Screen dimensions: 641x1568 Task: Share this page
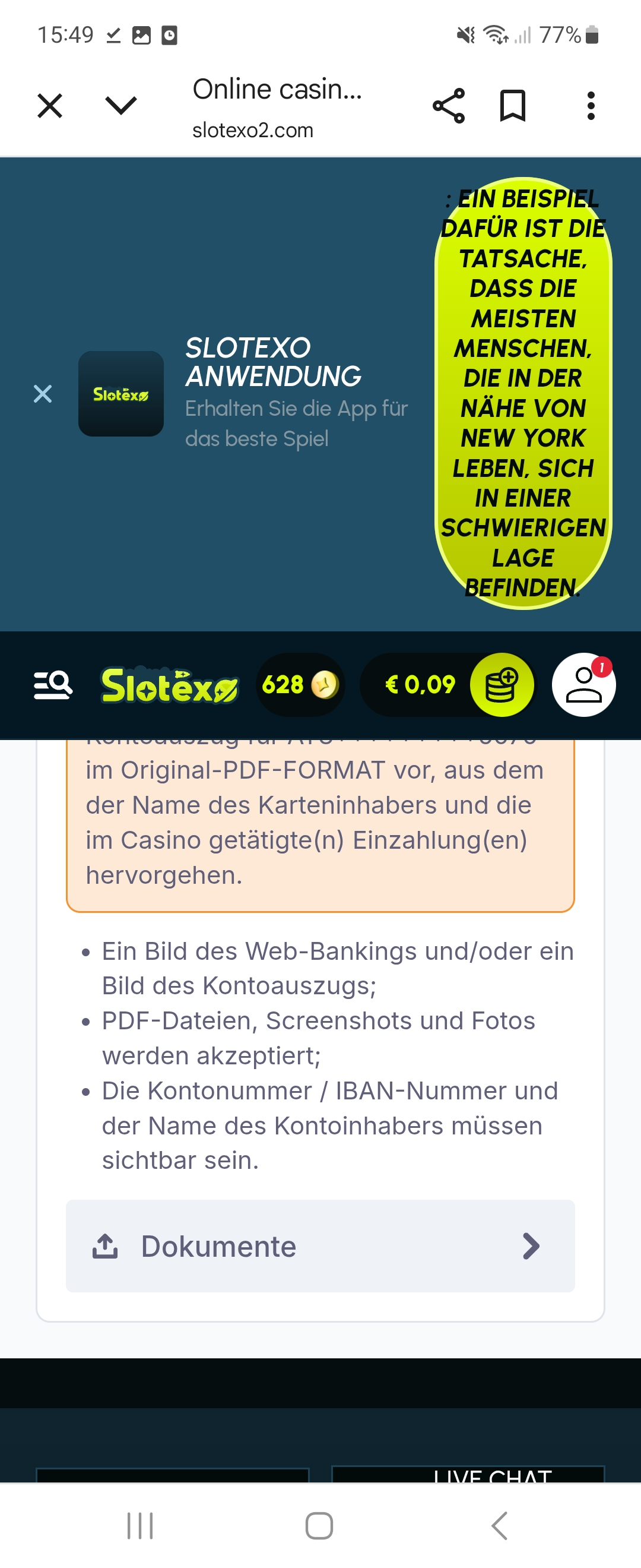point(448,106)
